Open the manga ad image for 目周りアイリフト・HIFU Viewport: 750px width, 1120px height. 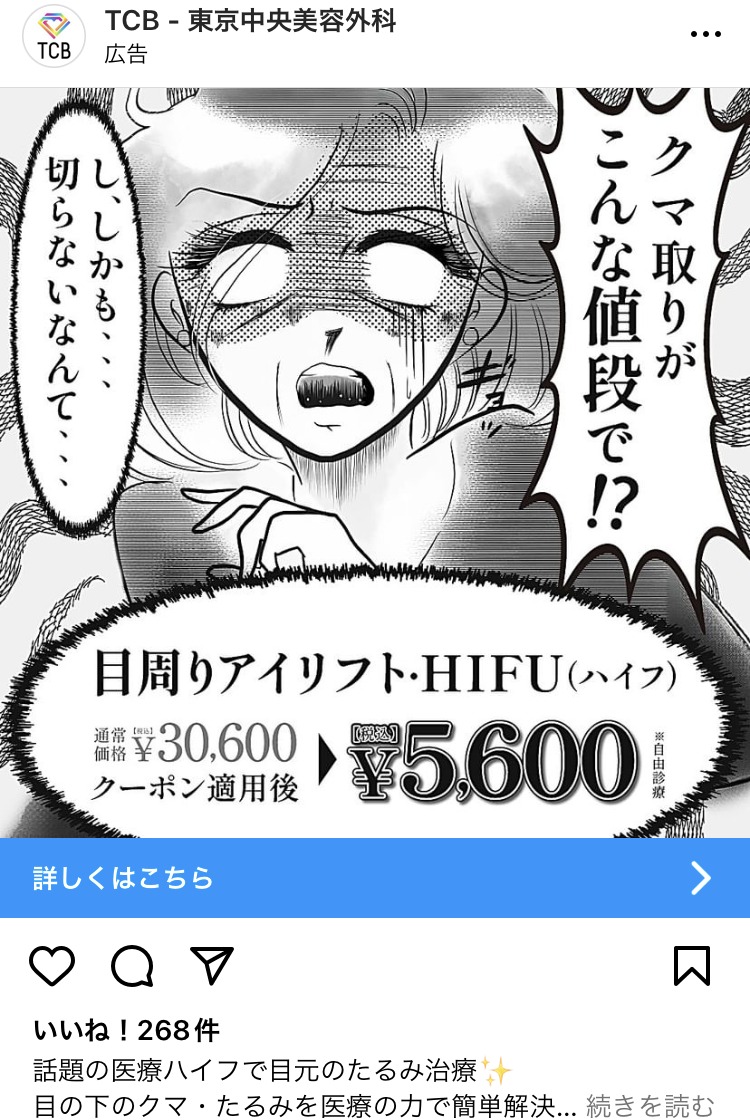[375, 460]
